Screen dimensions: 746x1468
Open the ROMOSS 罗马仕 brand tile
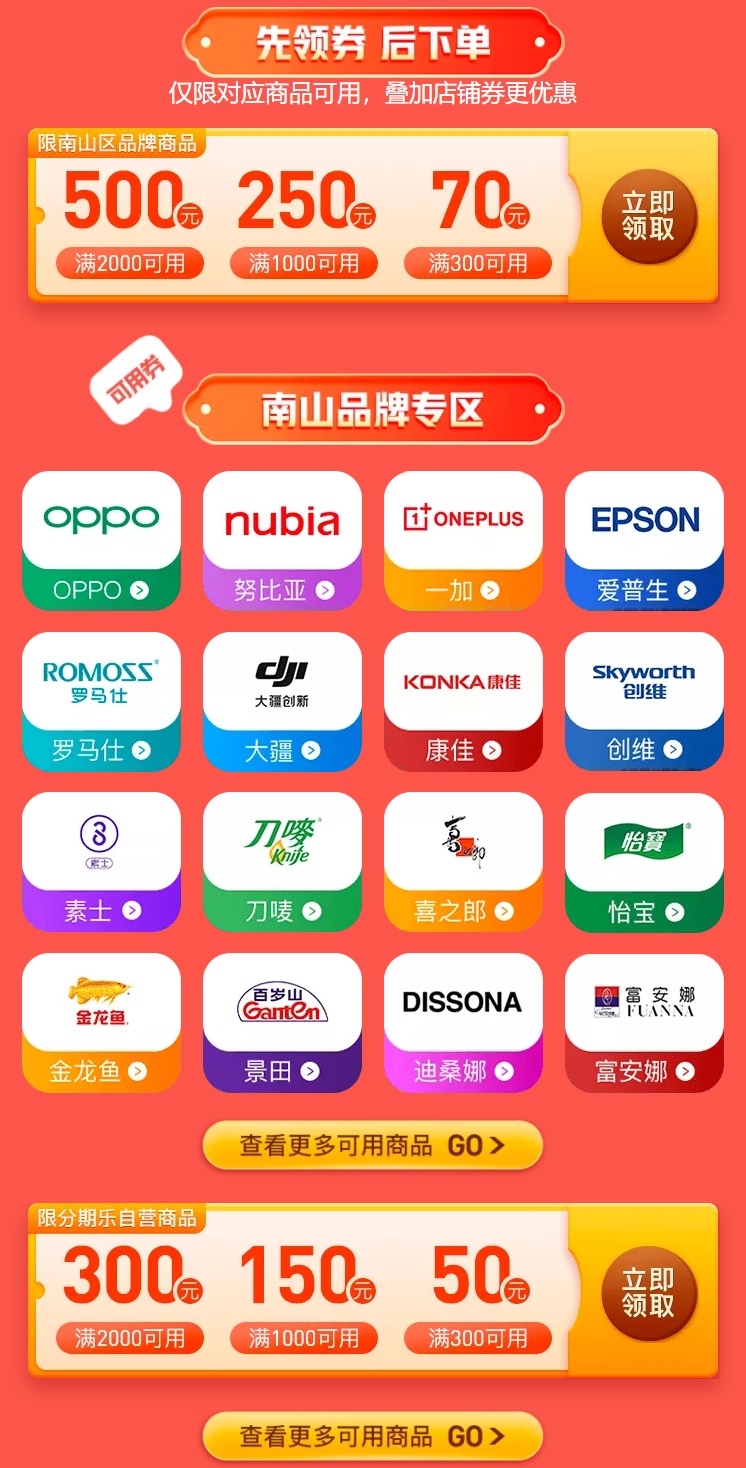101,700
